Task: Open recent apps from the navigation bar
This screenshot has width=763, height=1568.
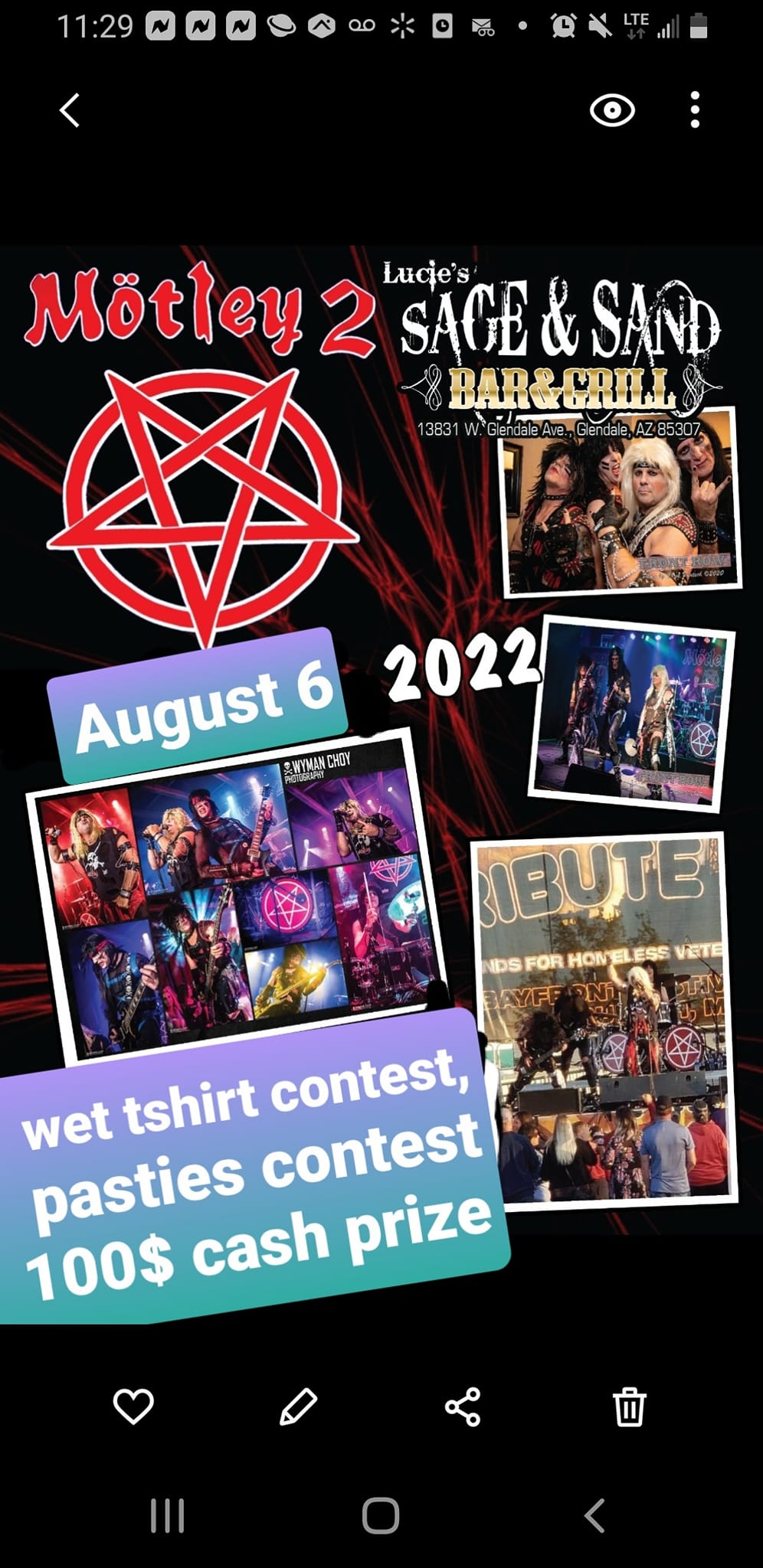Action: coord(167,1515)
